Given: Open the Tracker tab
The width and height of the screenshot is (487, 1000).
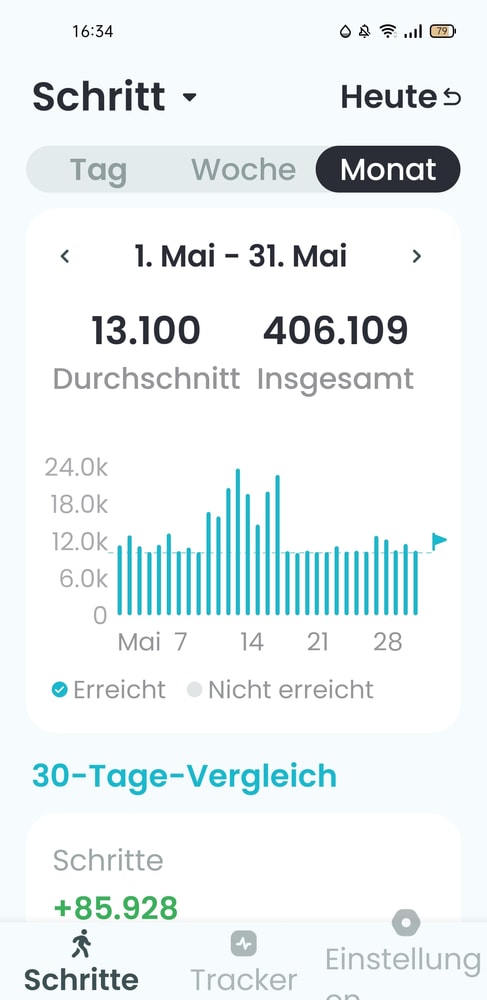Looking at the screenshot, I should click(x=244, y=961).
